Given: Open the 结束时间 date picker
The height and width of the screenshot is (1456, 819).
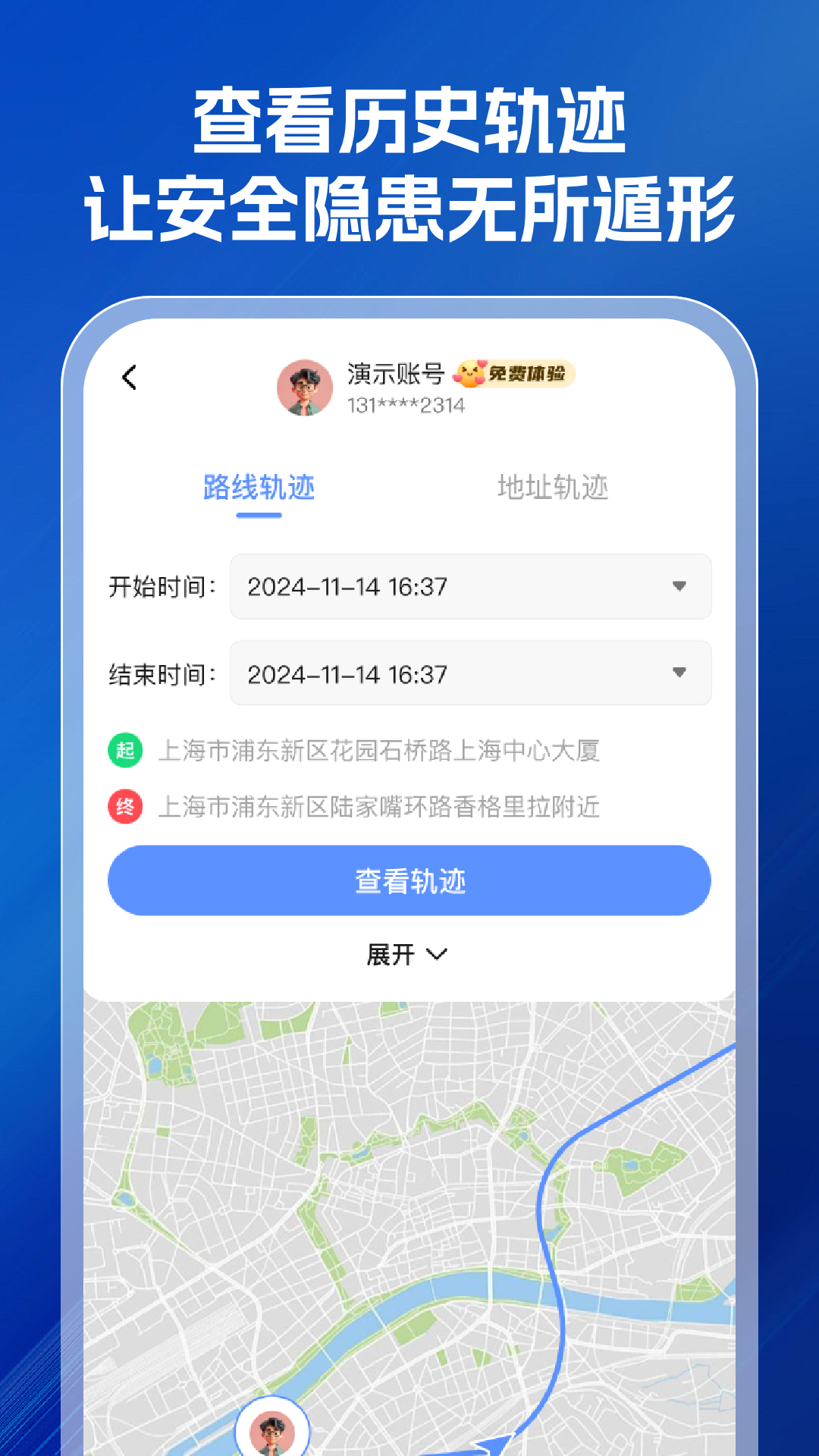Looking at the screenshot, I should coord(470,673).
